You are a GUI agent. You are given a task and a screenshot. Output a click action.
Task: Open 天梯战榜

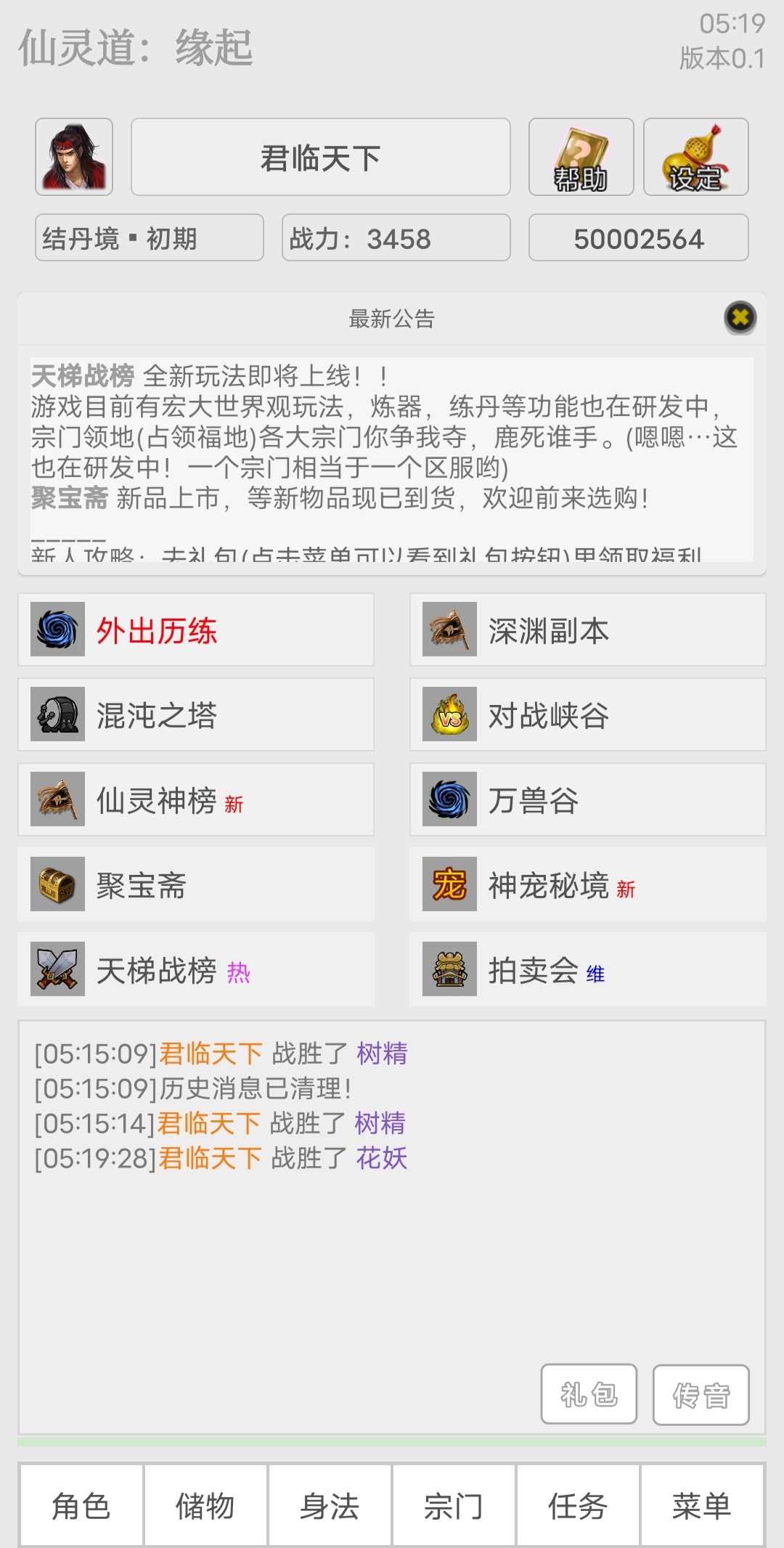pyautogui.click(x=196, y=969)
